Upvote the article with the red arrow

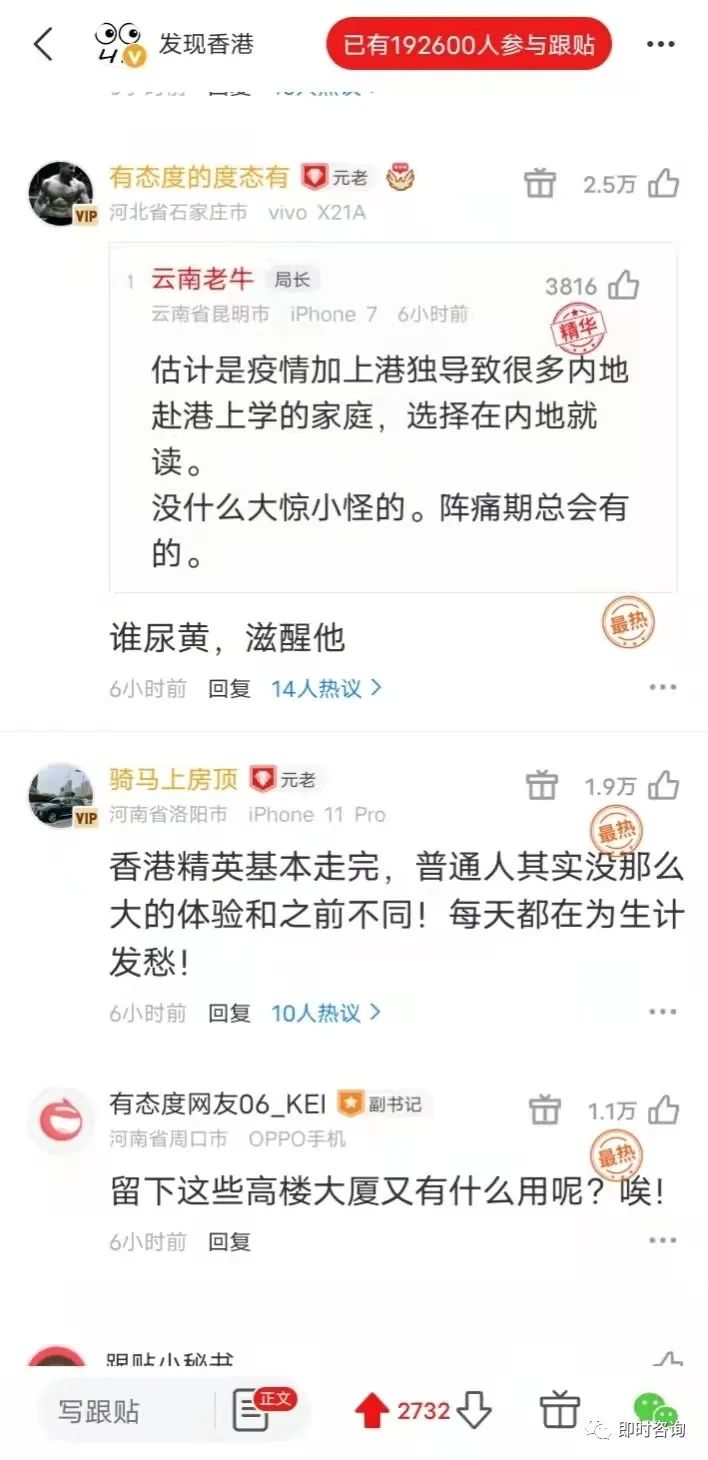(x=372, y=1412)
